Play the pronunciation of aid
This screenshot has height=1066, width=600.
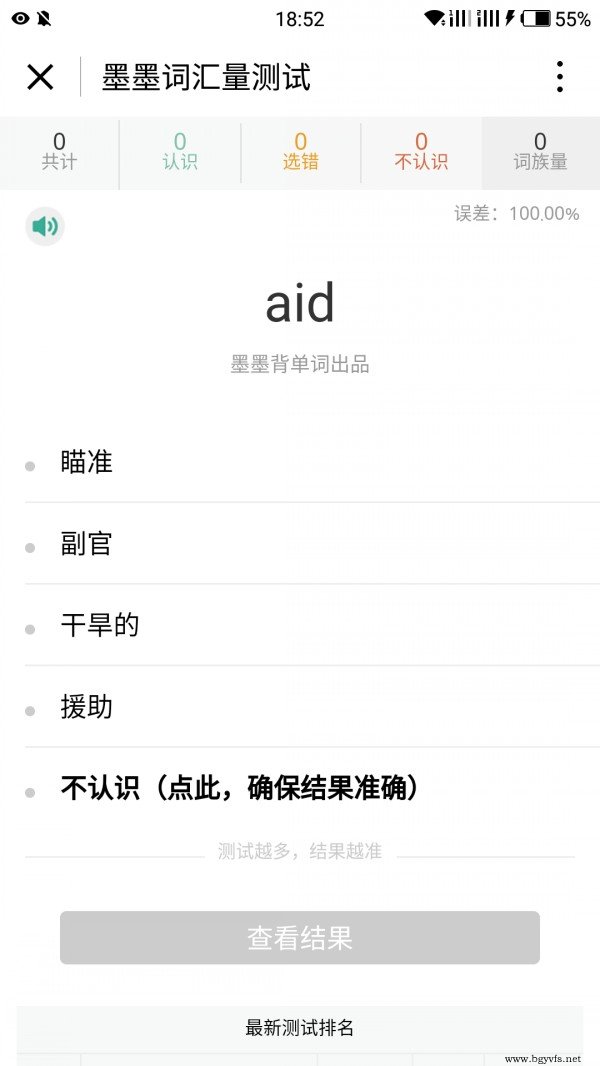pos(45,226)
